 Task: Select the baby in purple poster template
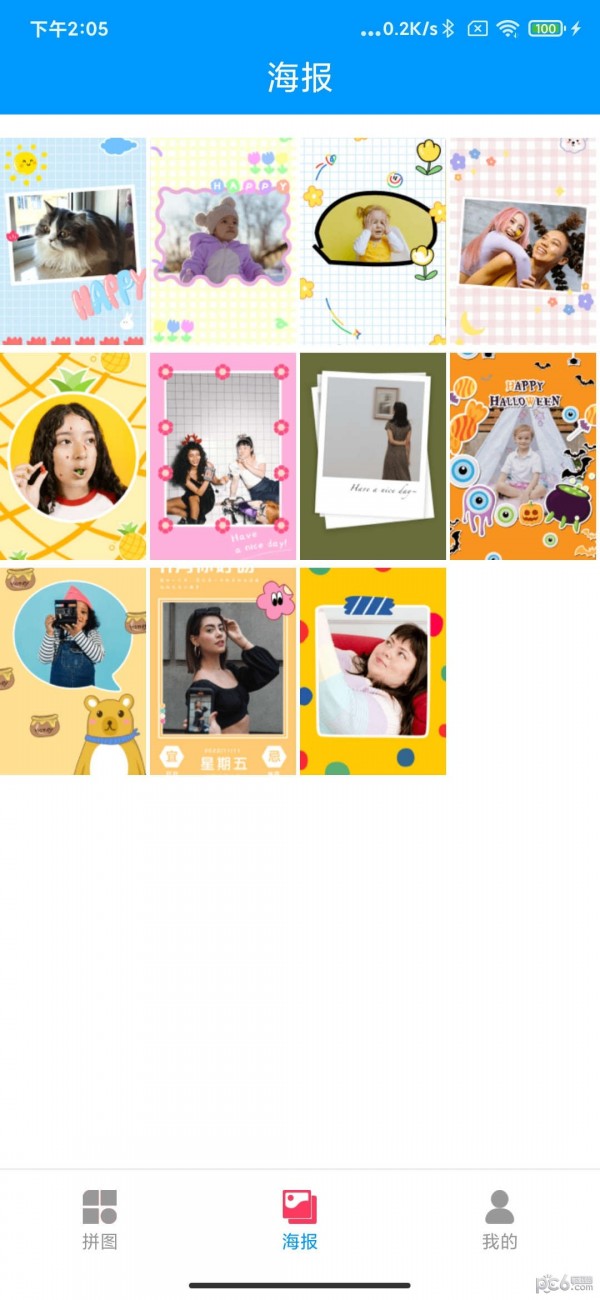tap(223, 241)
